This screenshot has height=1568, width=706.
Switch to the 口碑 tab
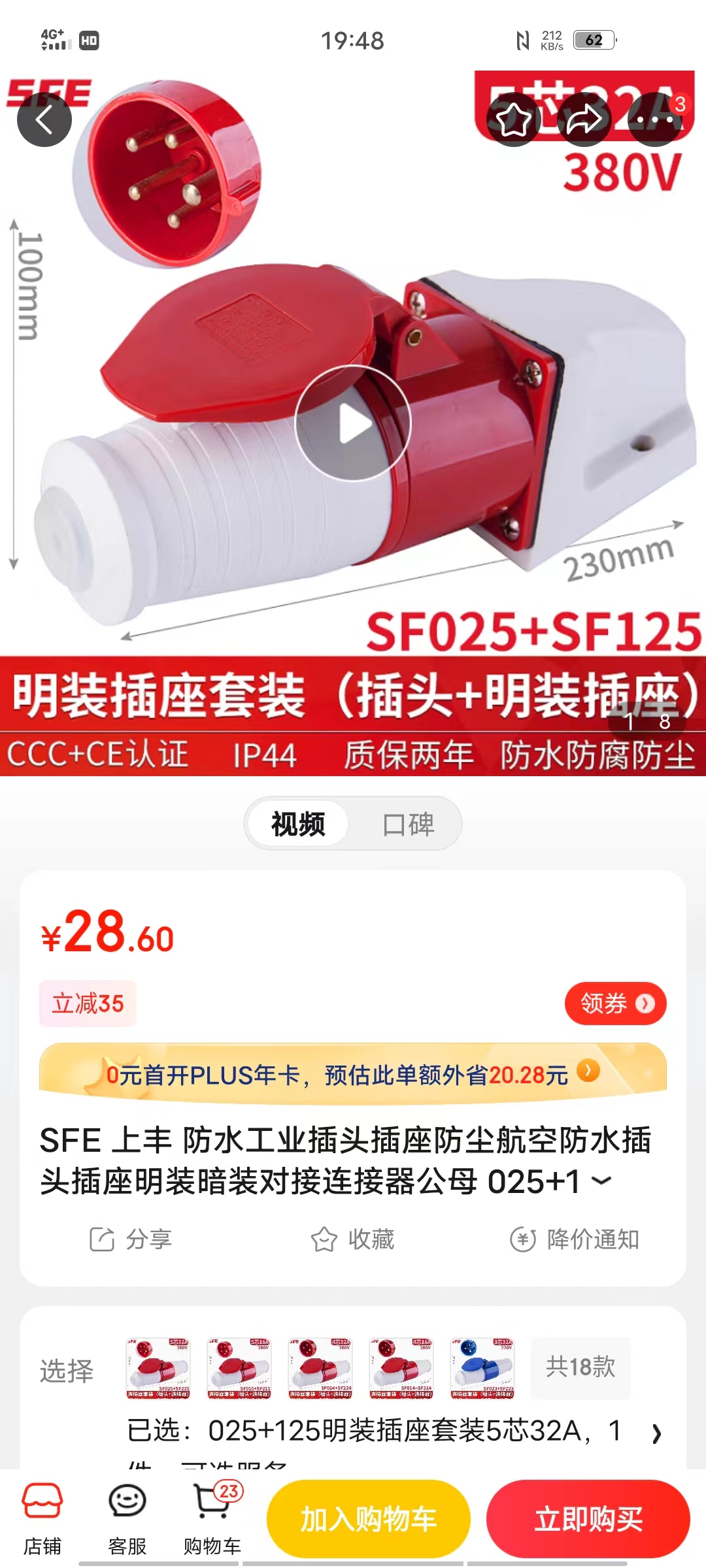tap(408, 824)
